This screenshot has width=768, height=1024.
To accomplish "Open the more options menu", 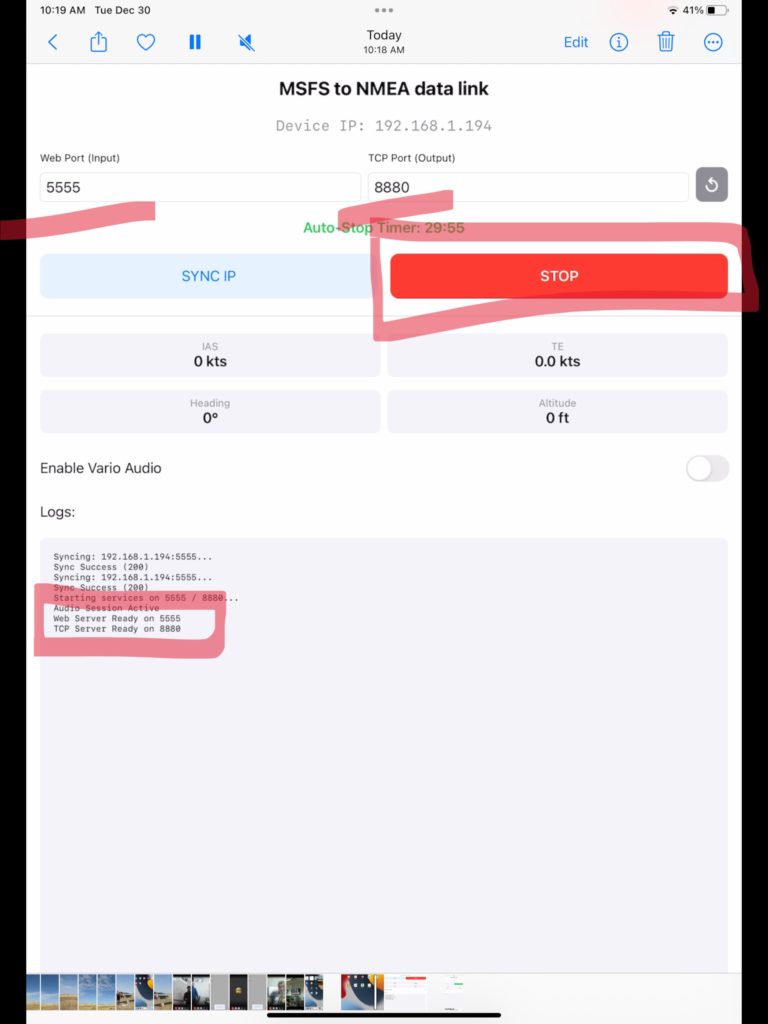I will coord(713,42).
